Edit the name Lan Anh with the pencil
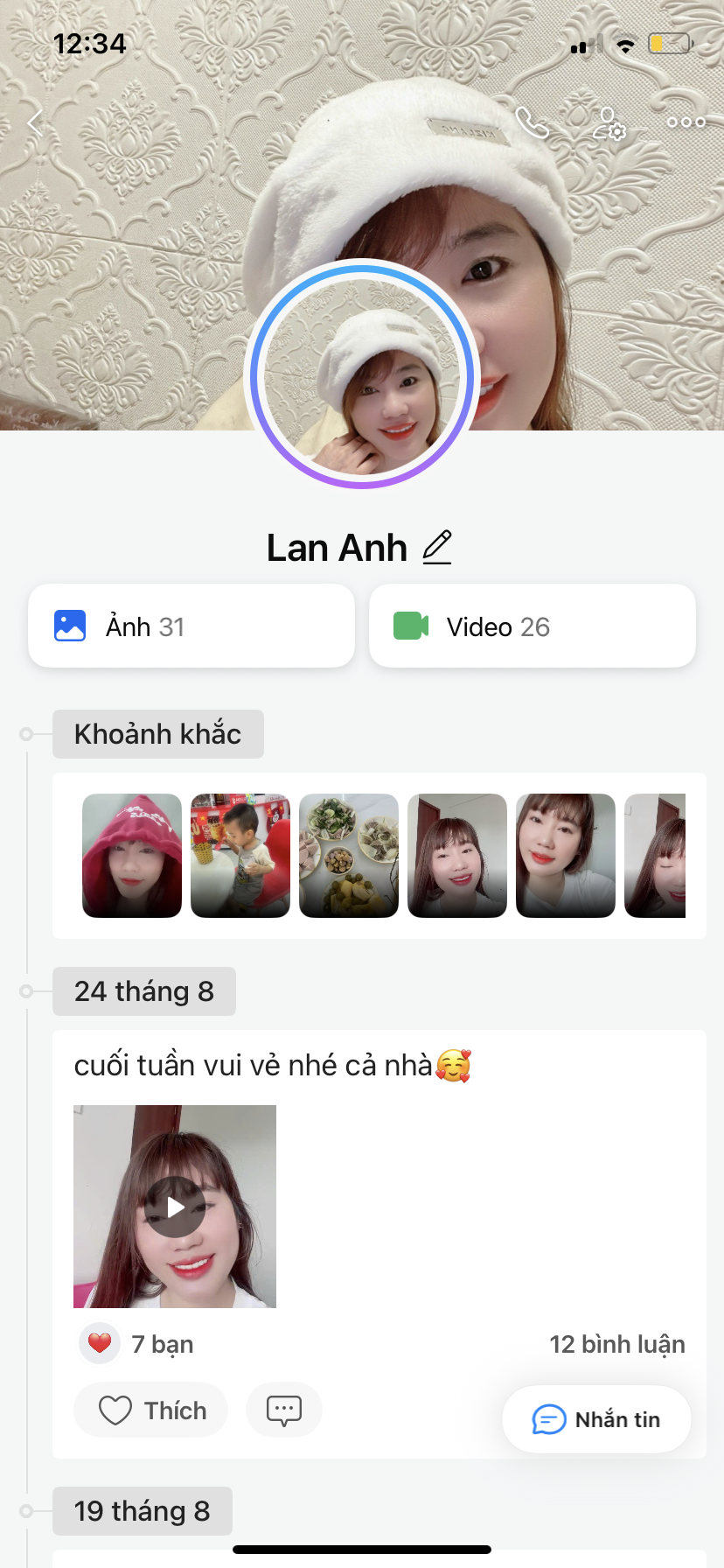The image size is (724, 1568). coord(437,548)
